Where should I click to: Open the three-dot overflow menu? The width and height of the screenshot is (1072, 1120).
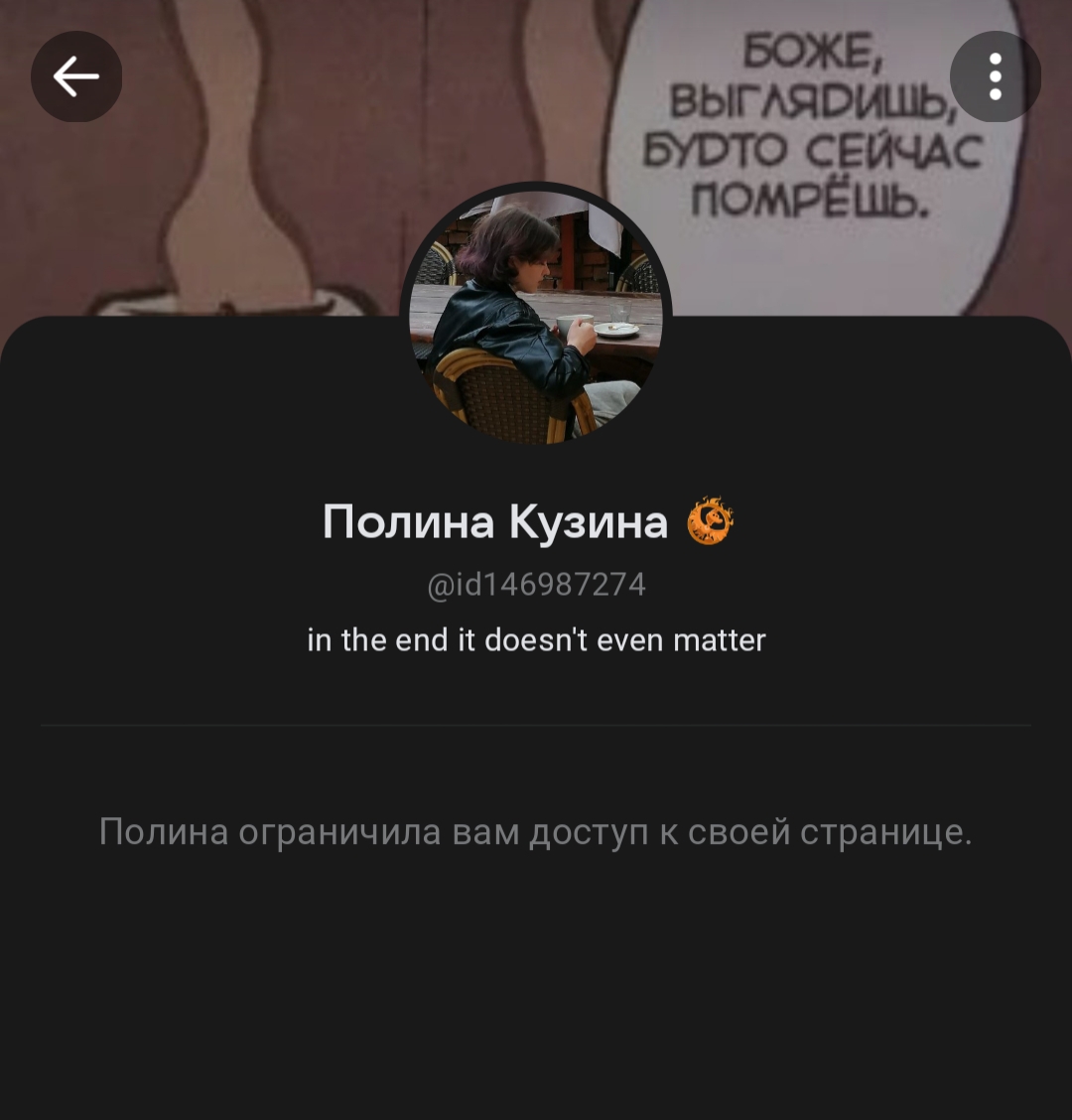995,76
